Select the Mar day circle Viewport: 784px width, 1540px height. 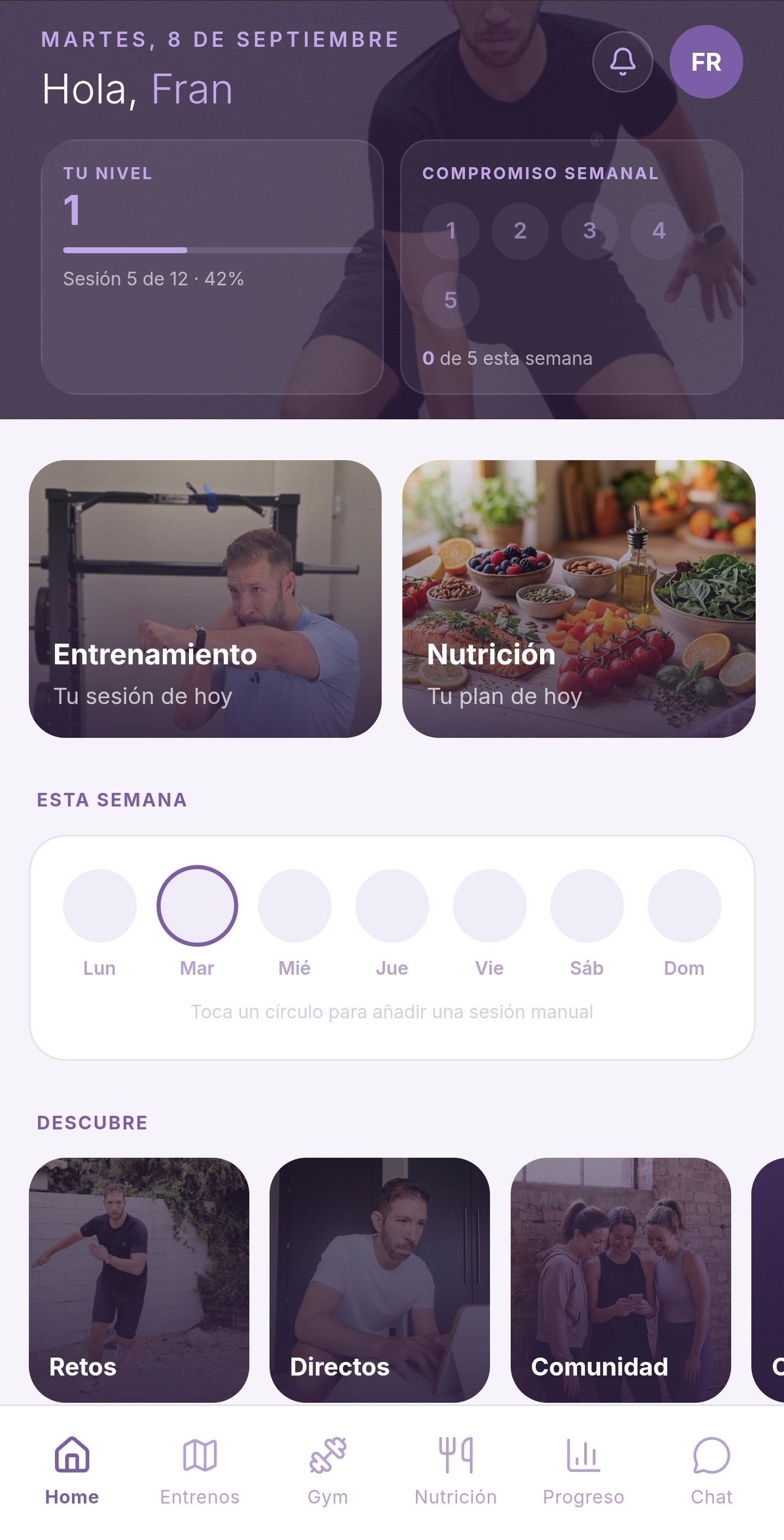(197, 906)
